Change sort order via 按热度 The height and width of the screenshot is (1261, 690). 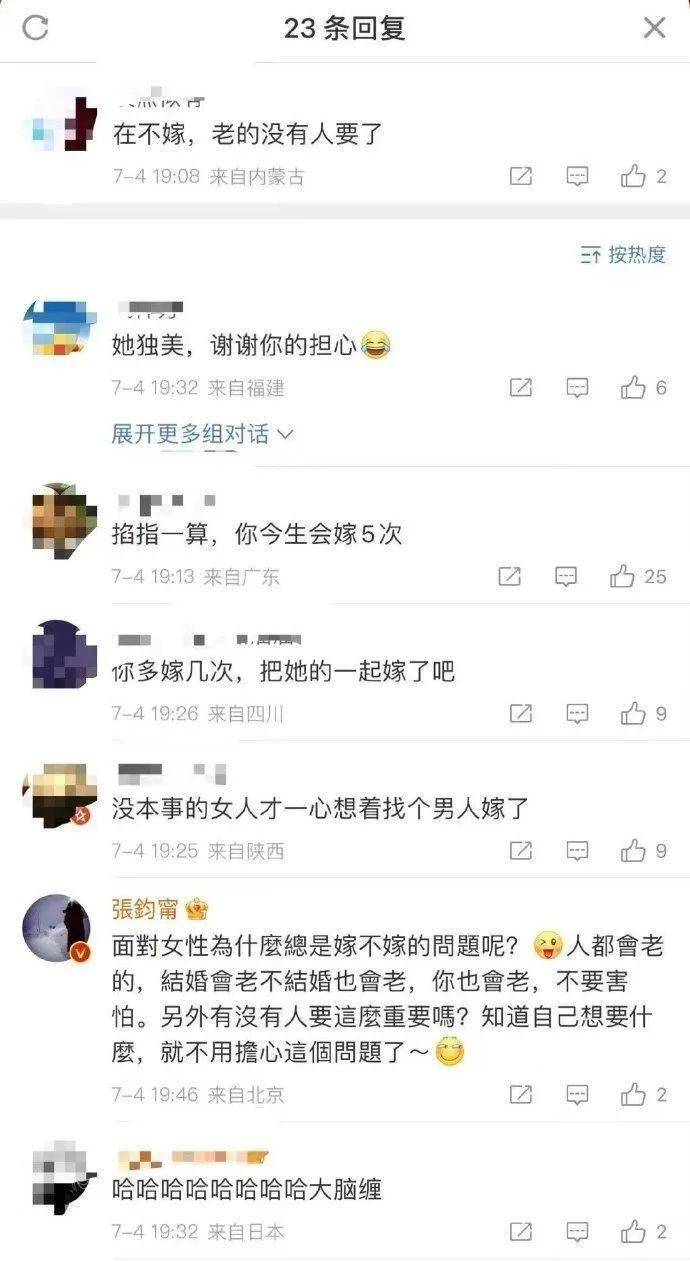pyautogui.click(x=623, y=255)
